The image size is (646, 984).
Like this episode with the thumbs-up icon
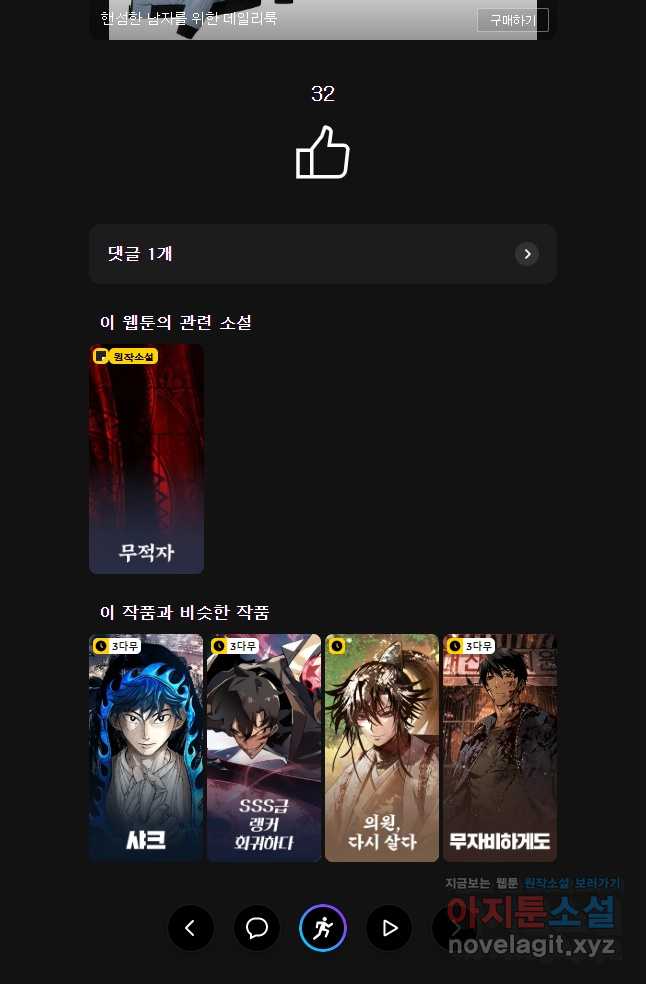coord(323,153)
